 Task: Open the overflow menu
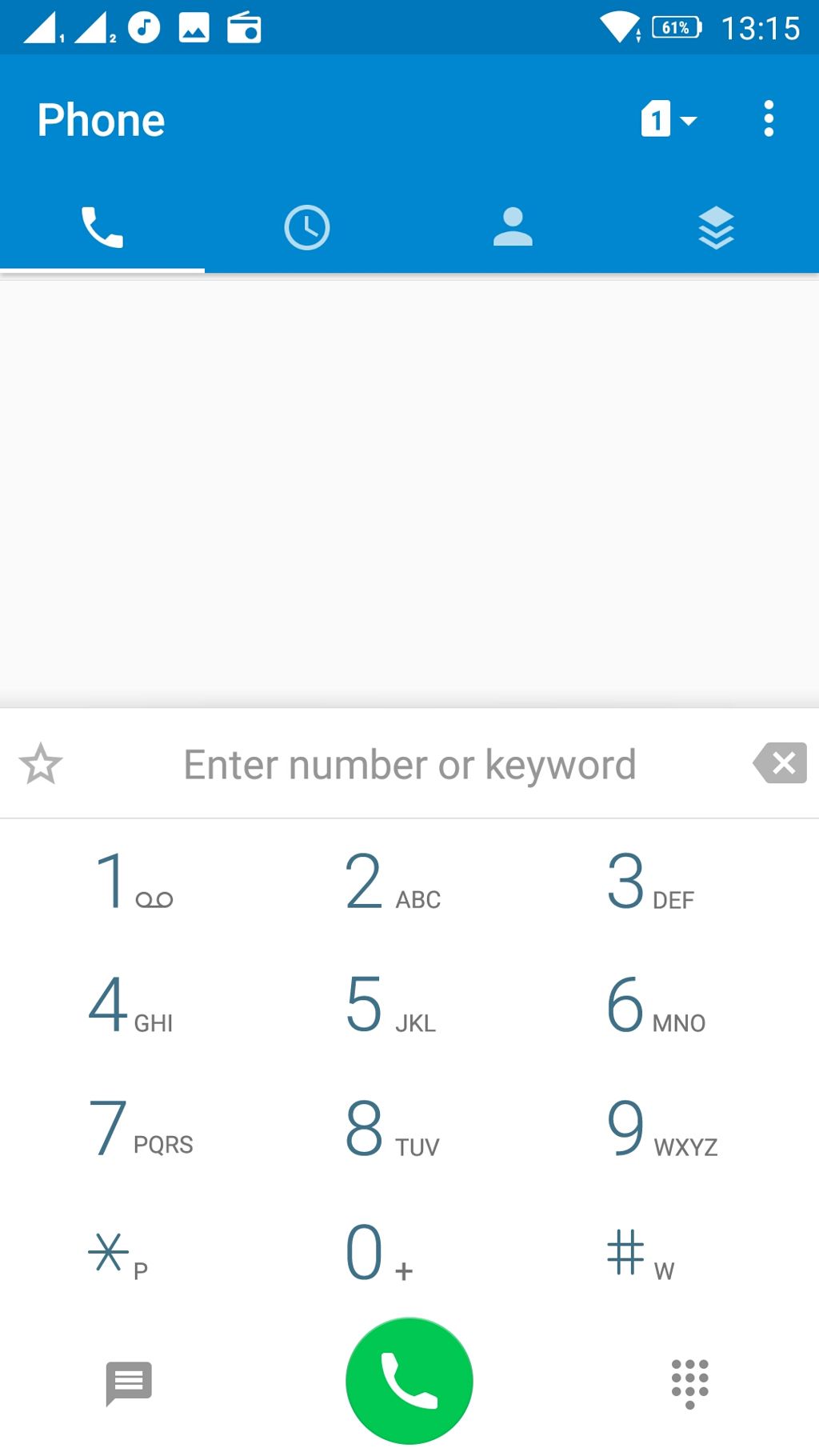coord(768,119)
